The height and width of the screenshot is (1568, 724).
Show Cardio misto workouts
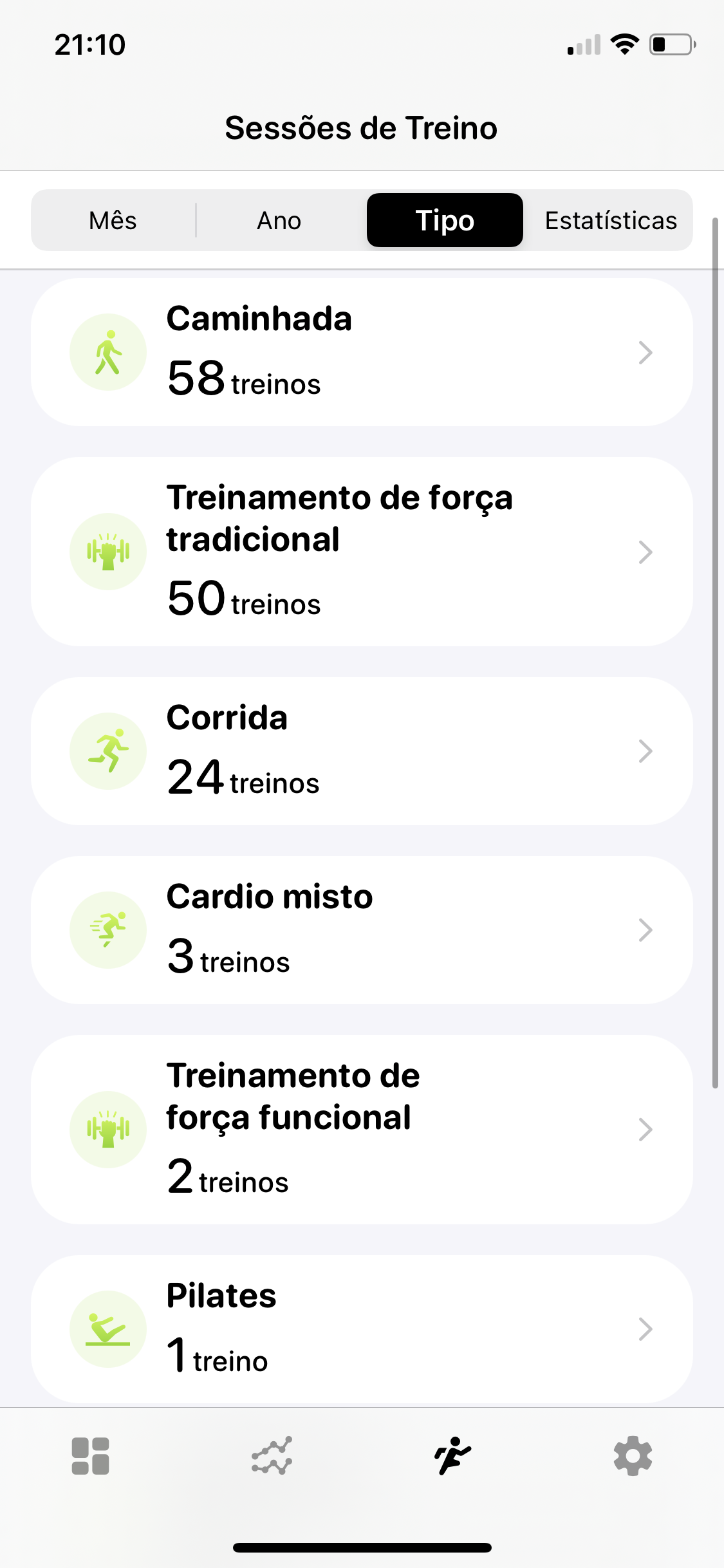pos(362,930)
